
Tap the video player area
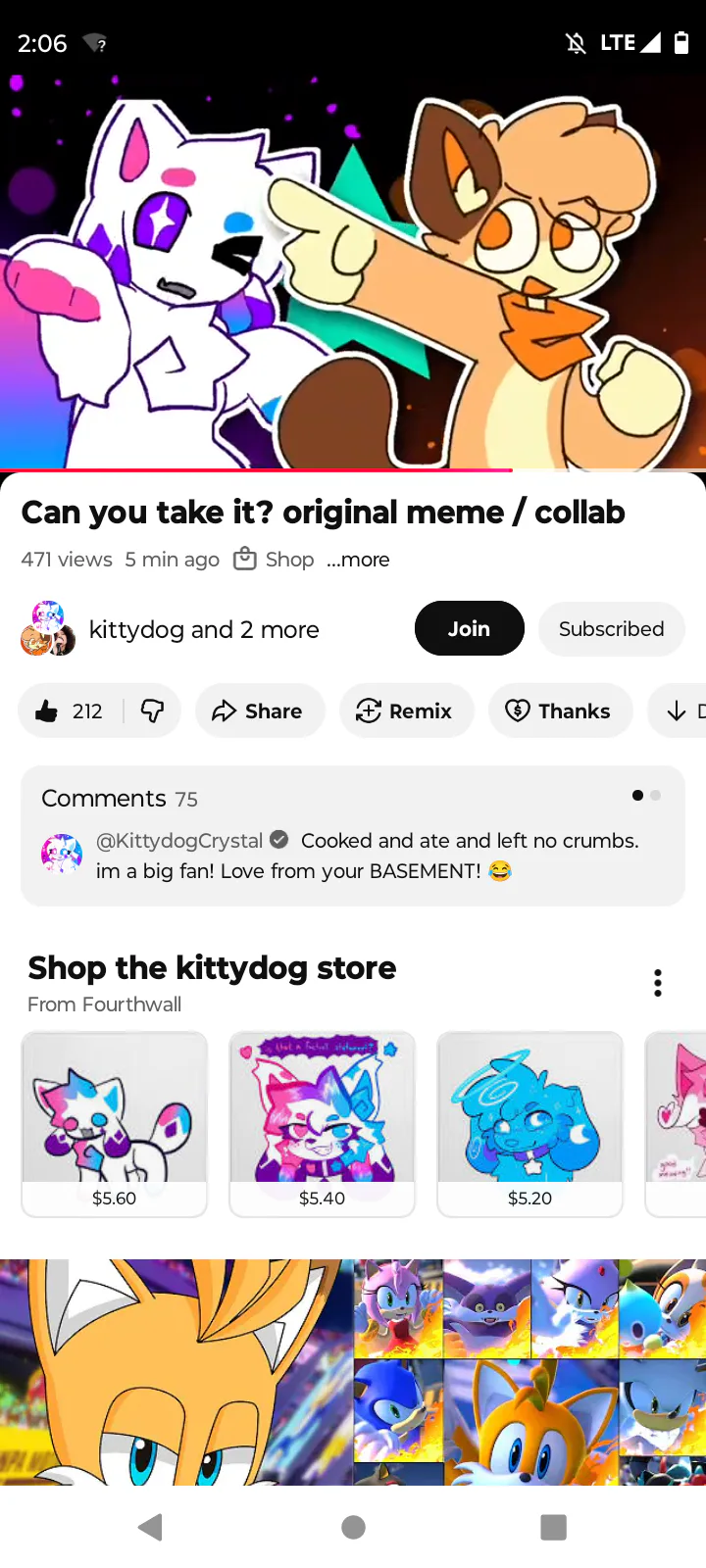pyautogui.click(x=353, y=272)
